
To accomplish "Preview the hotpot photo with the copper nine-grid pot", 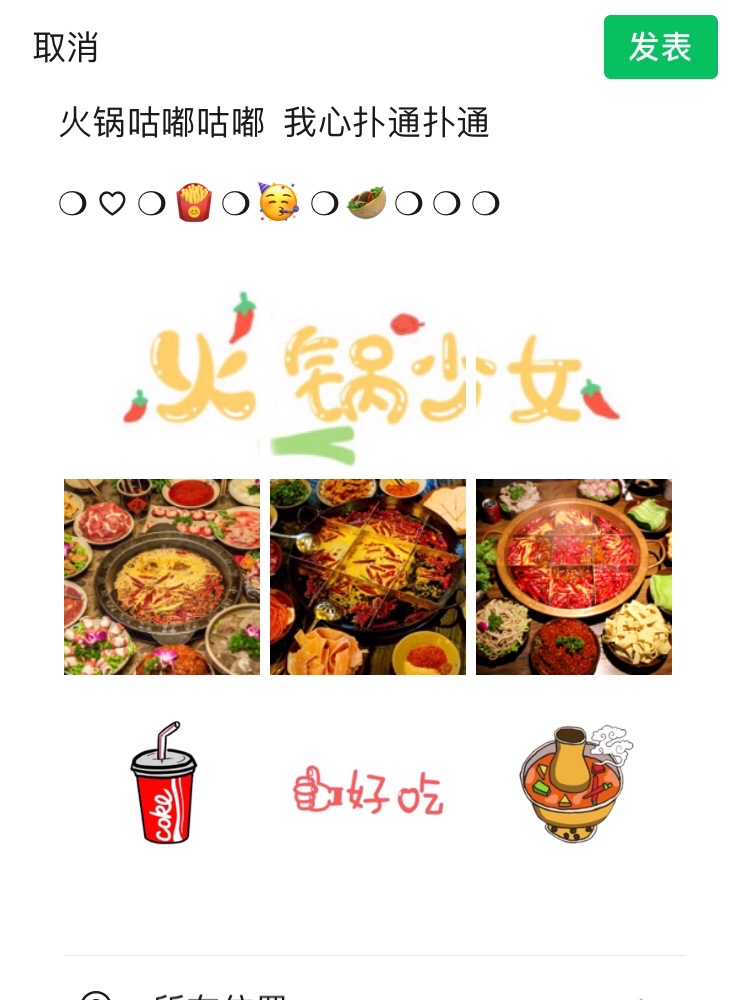I will tap(573, 577).
